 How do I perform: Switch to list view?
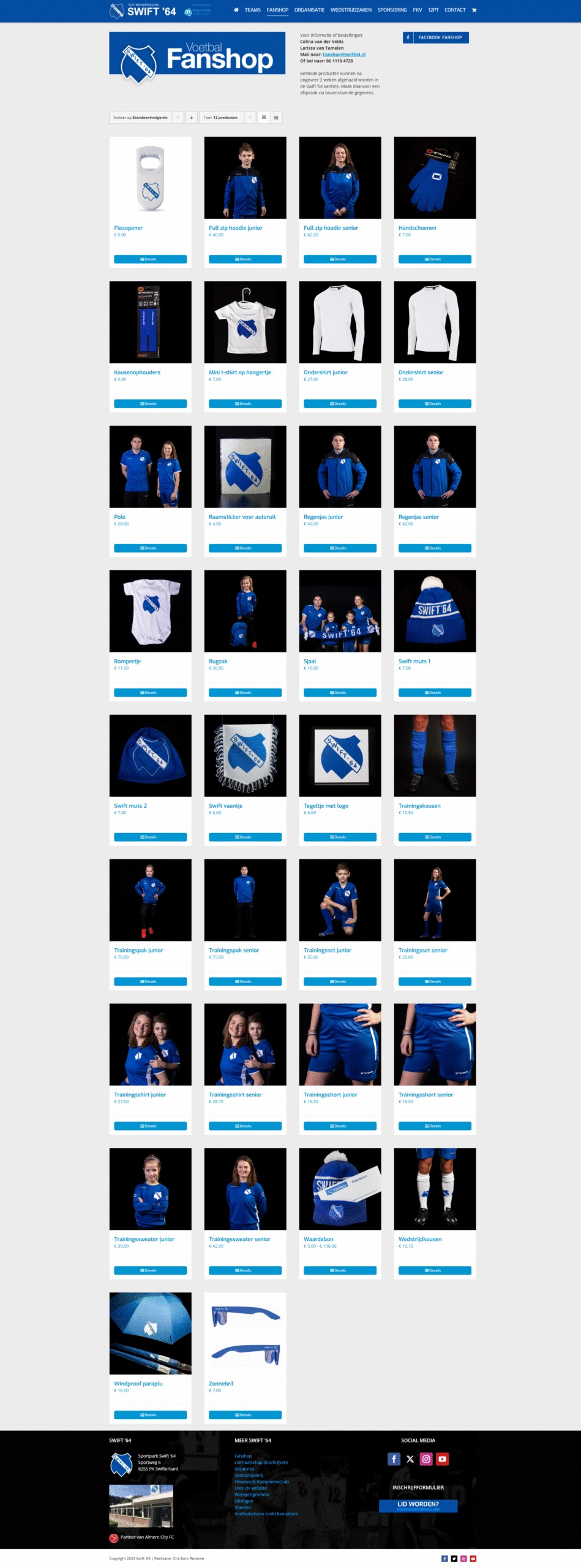point(276,118)
